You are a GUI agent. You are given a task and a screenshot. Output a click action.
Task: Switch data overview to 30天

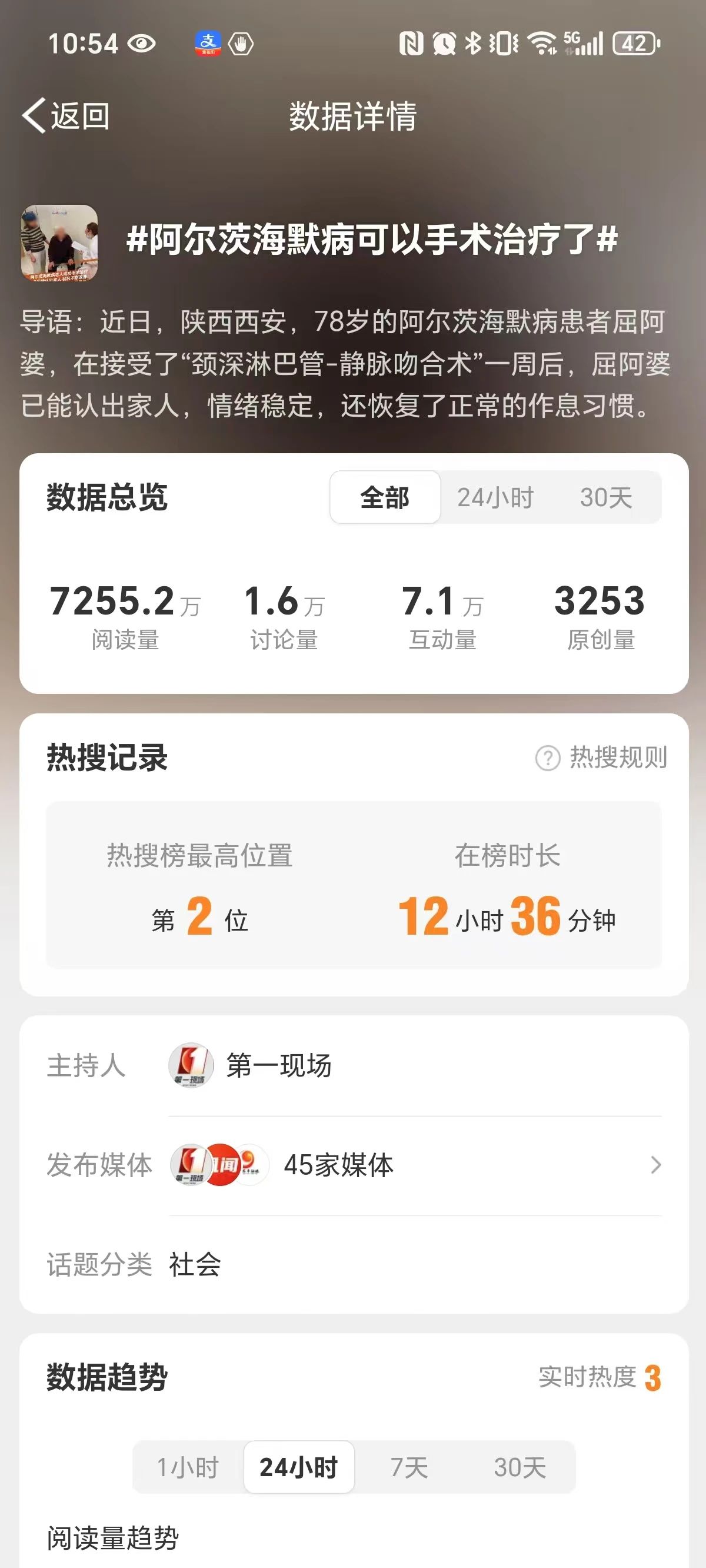pos(605,497)
